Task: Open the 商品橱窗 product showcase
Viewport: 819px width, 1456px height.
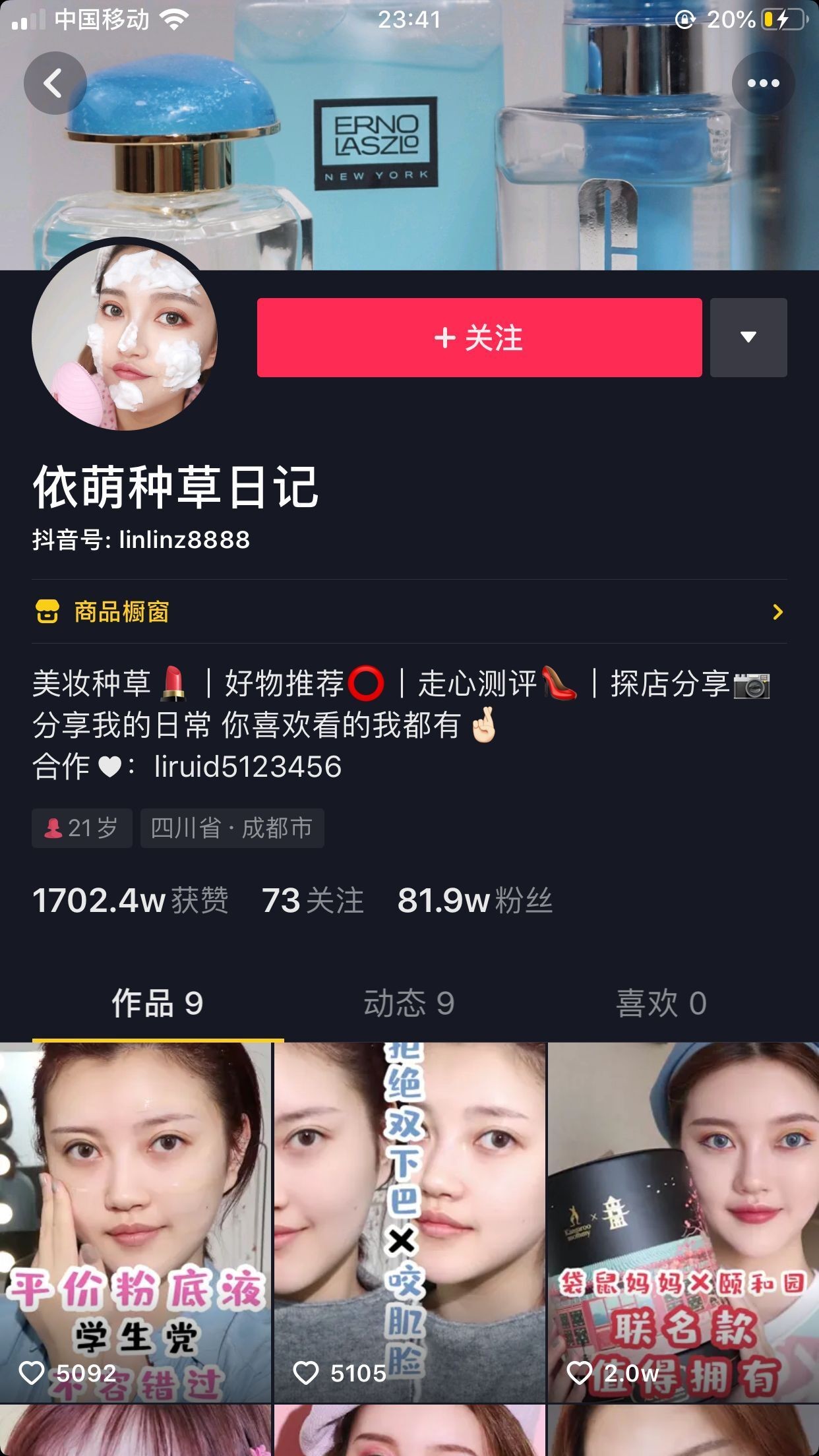Action: point(409,612)
